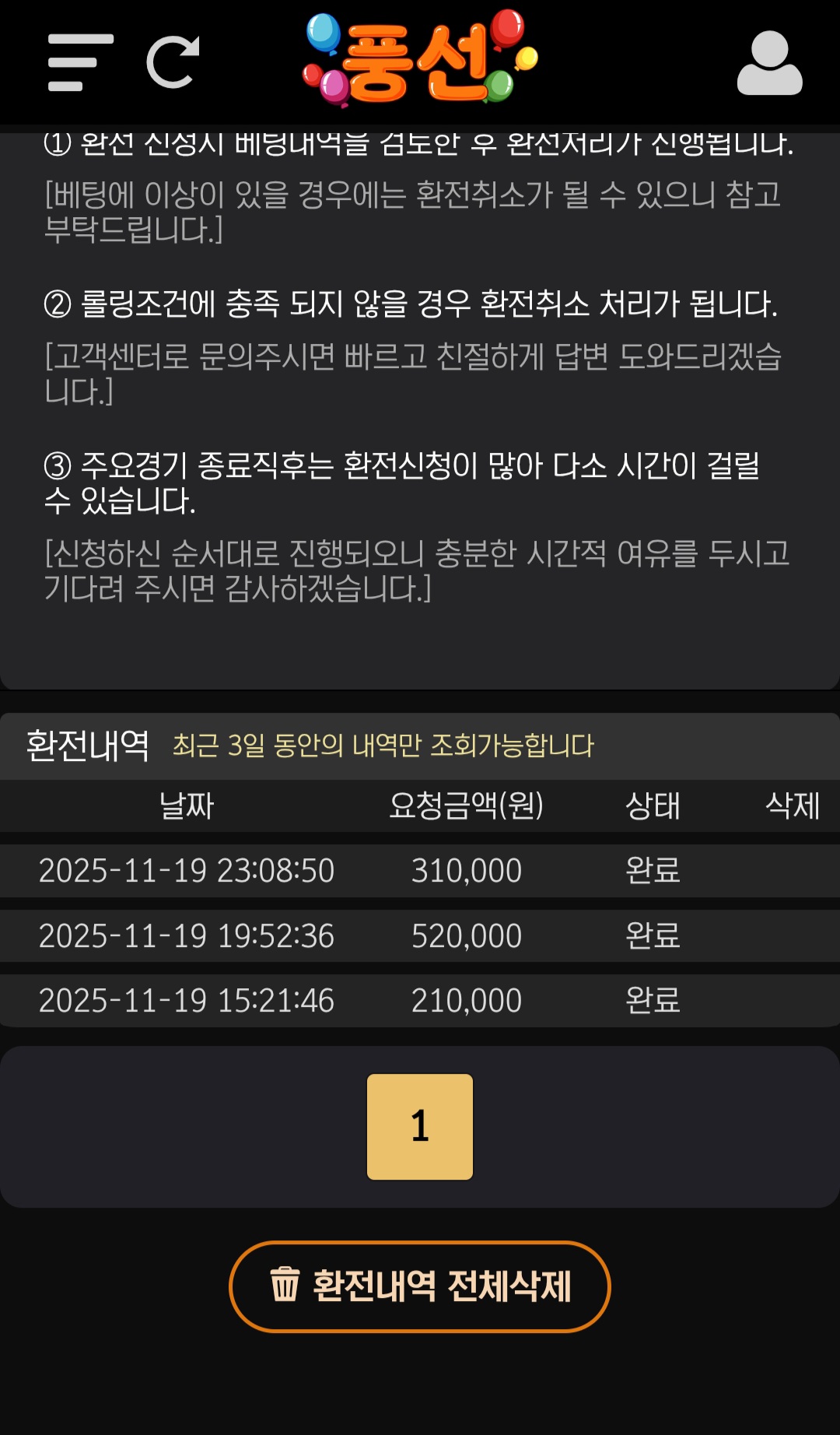Image resolution: width=840 pixels, height=1435 pixels.
Task: Click the 날짜 column header
Action: 185,807
